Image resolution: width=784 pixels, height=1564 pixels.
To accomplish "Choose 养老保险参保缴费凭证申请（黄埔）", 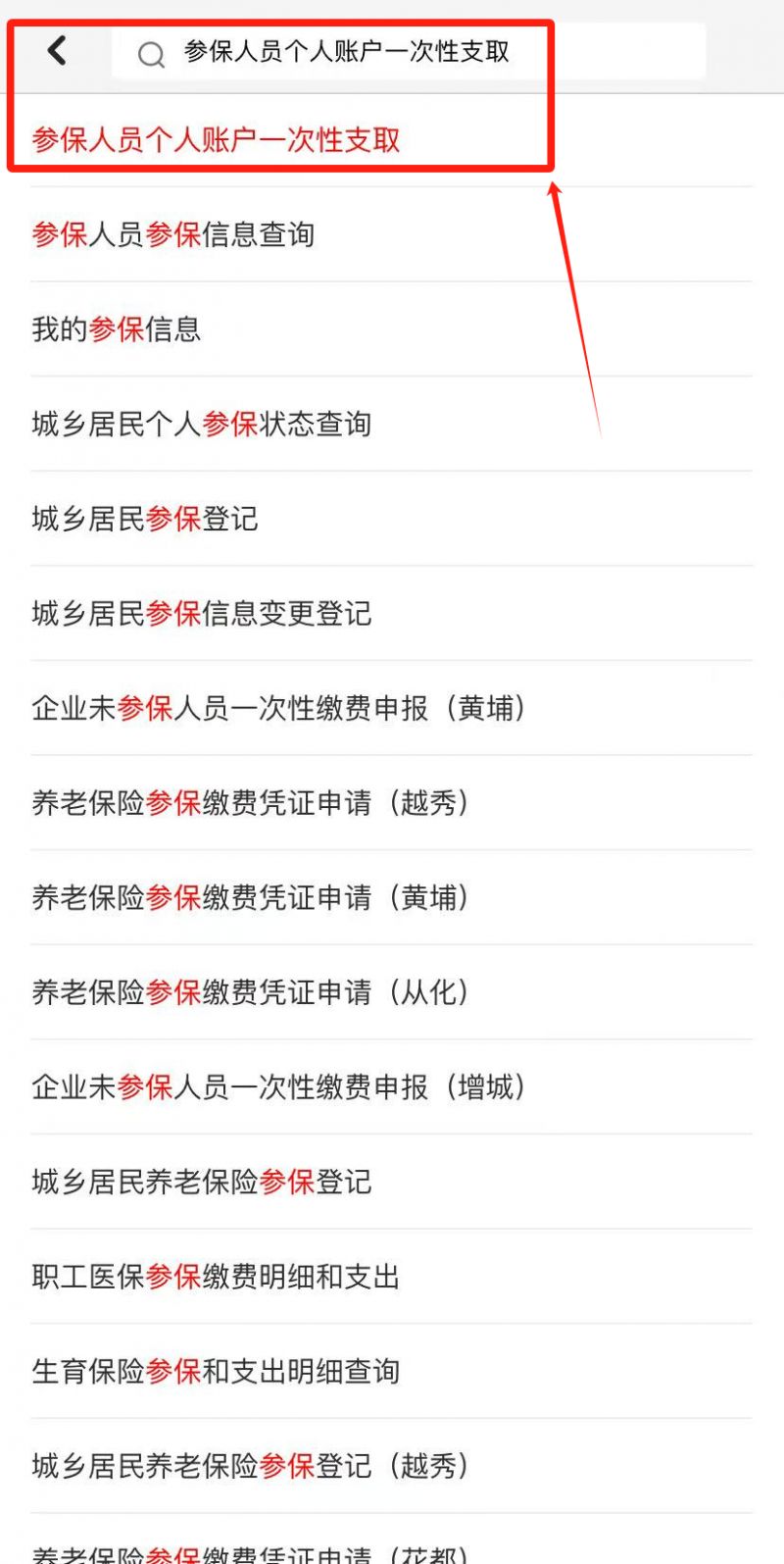I will tap(251, 897).
